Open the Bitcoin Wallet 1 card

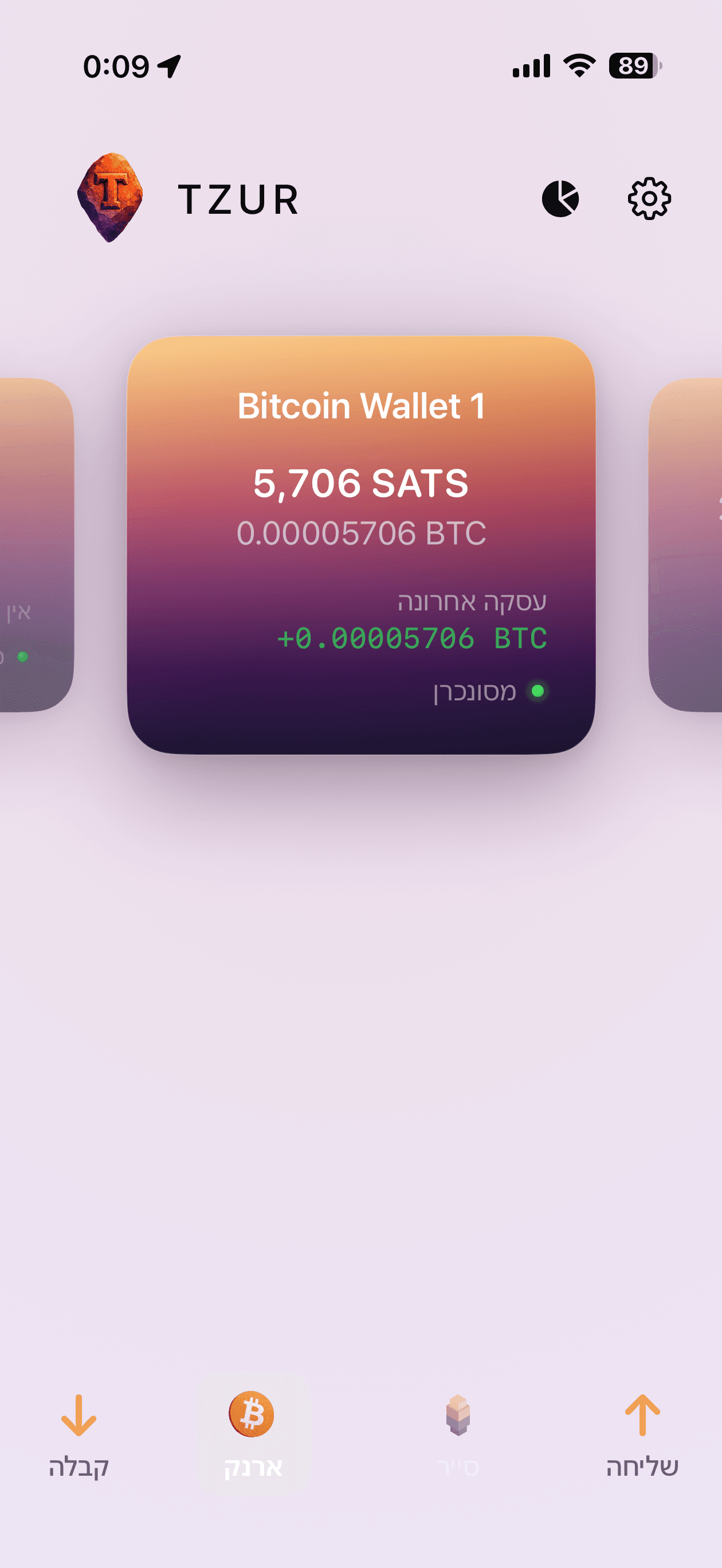coord(361,545)
